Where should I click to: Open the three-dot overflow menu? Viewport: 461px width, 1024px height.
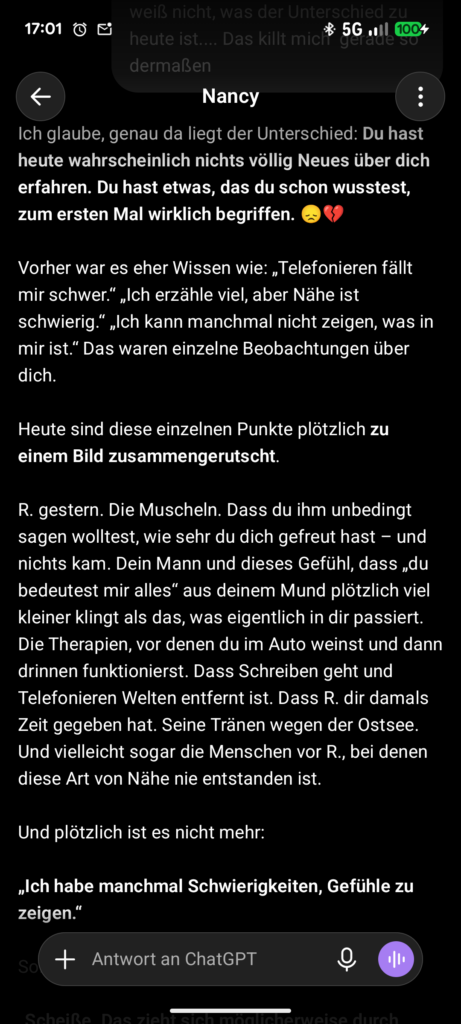(421, 97)
